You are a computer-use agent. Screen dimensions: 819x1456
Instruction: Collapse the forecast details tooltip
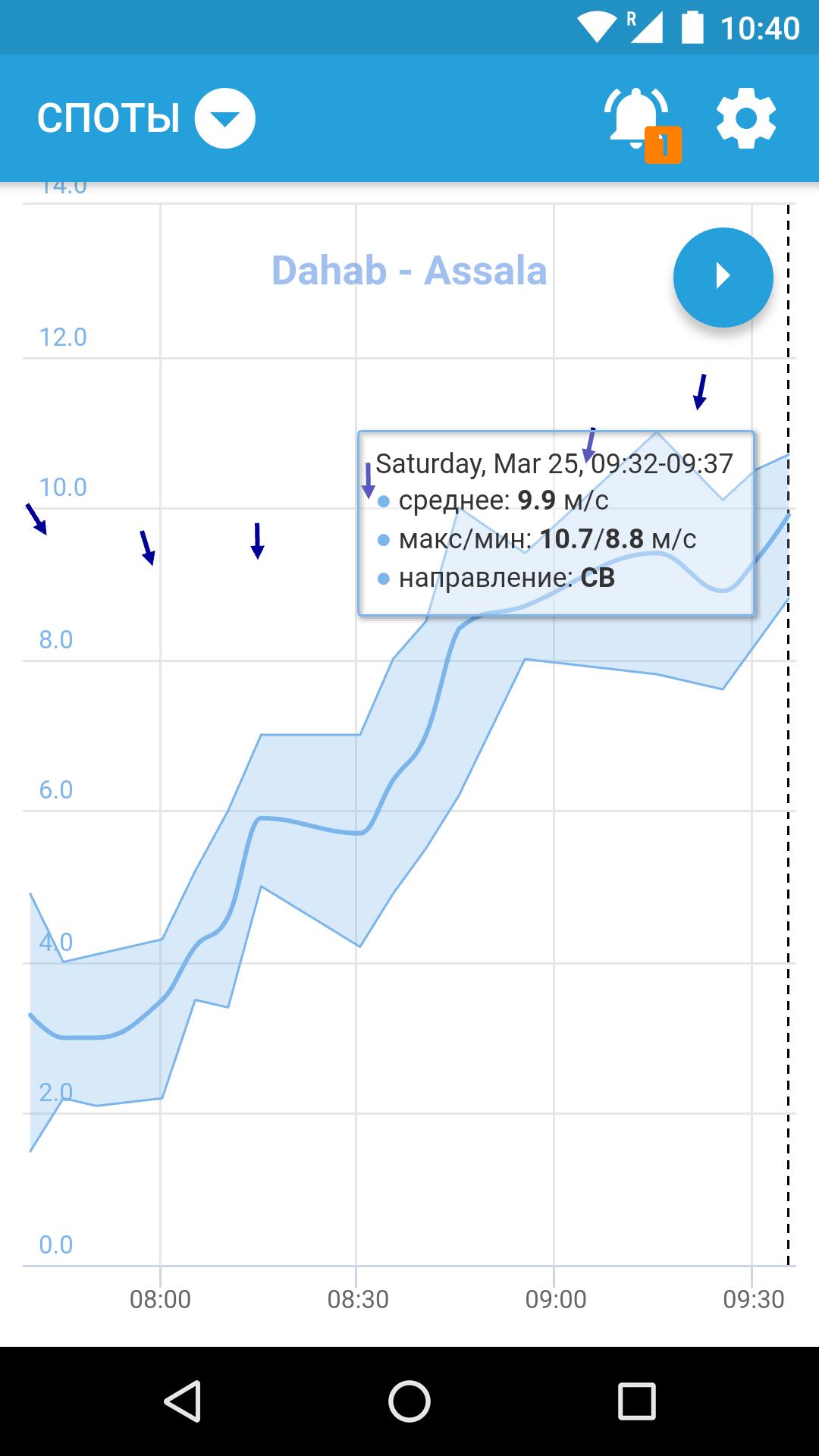click(x=556, y=523)
